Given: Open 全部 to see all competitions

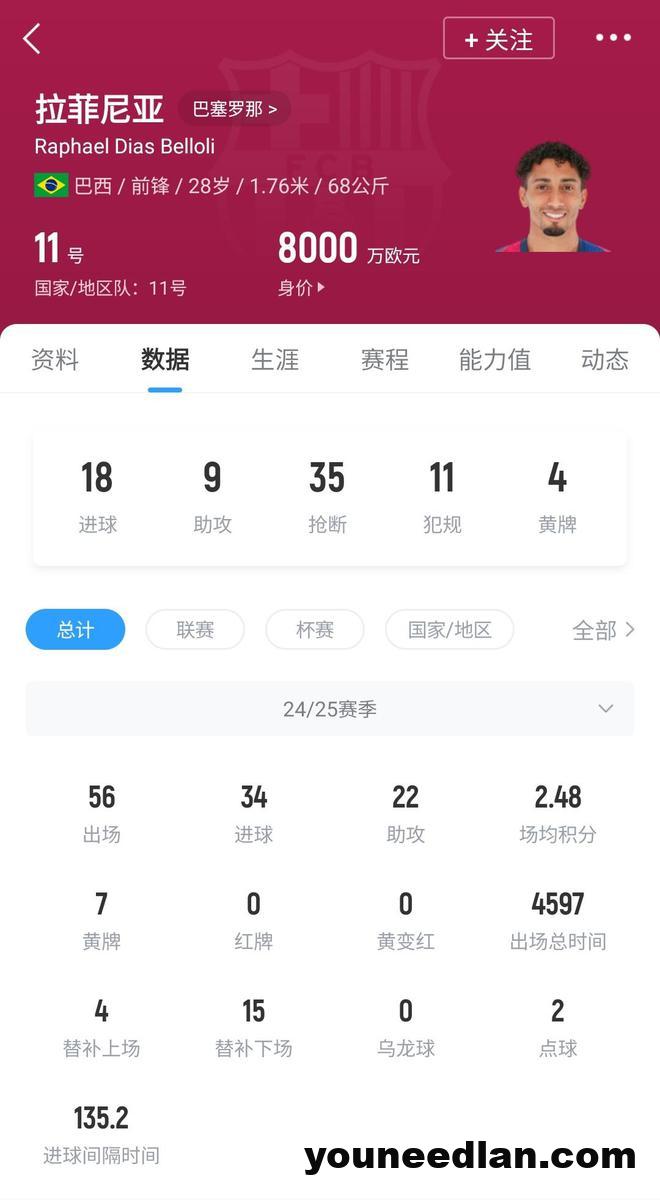Looking at the screenshot, I should (x=602, y=630).
